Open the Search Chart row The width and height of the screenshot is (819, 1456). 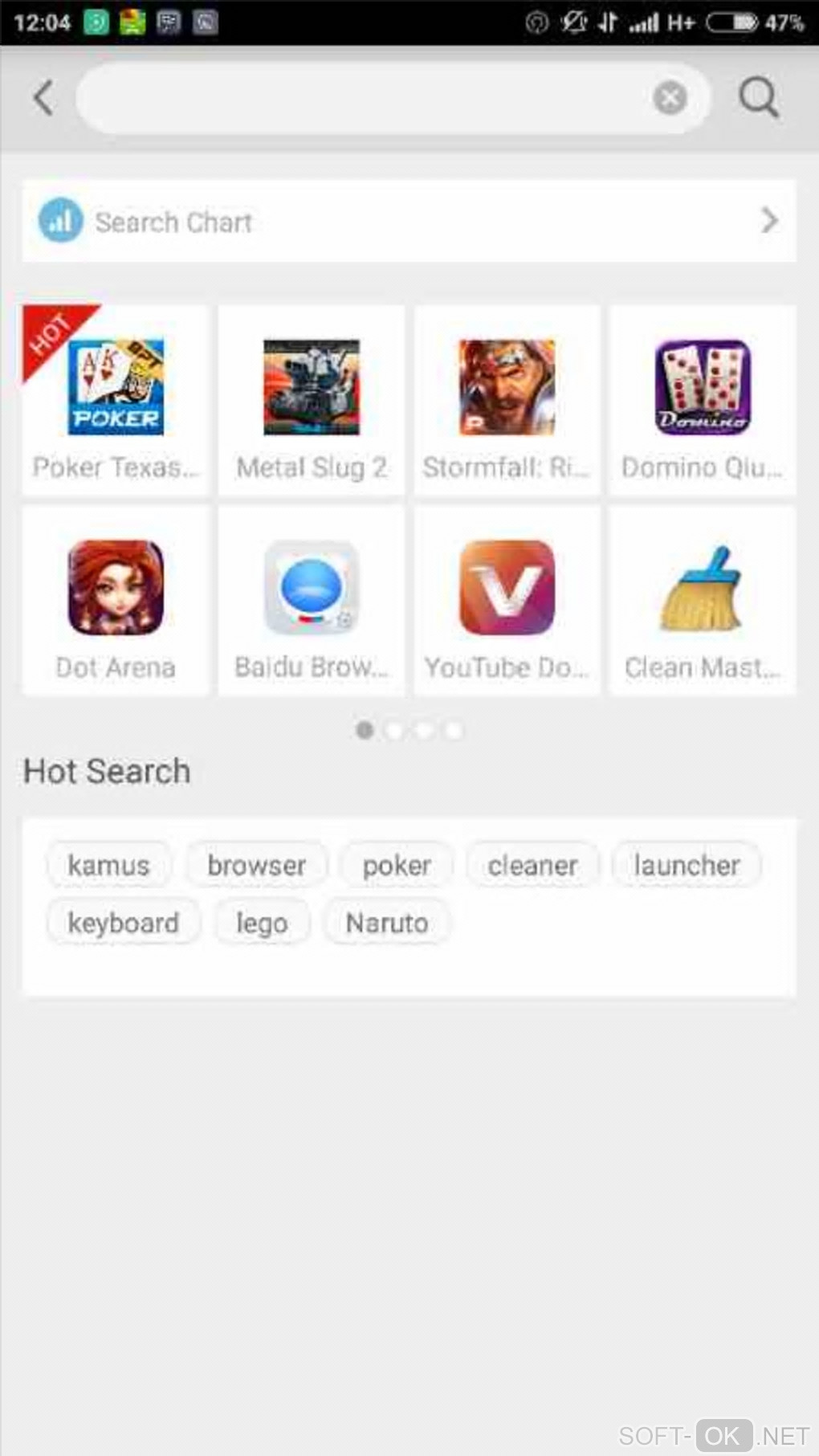(409, 221)
